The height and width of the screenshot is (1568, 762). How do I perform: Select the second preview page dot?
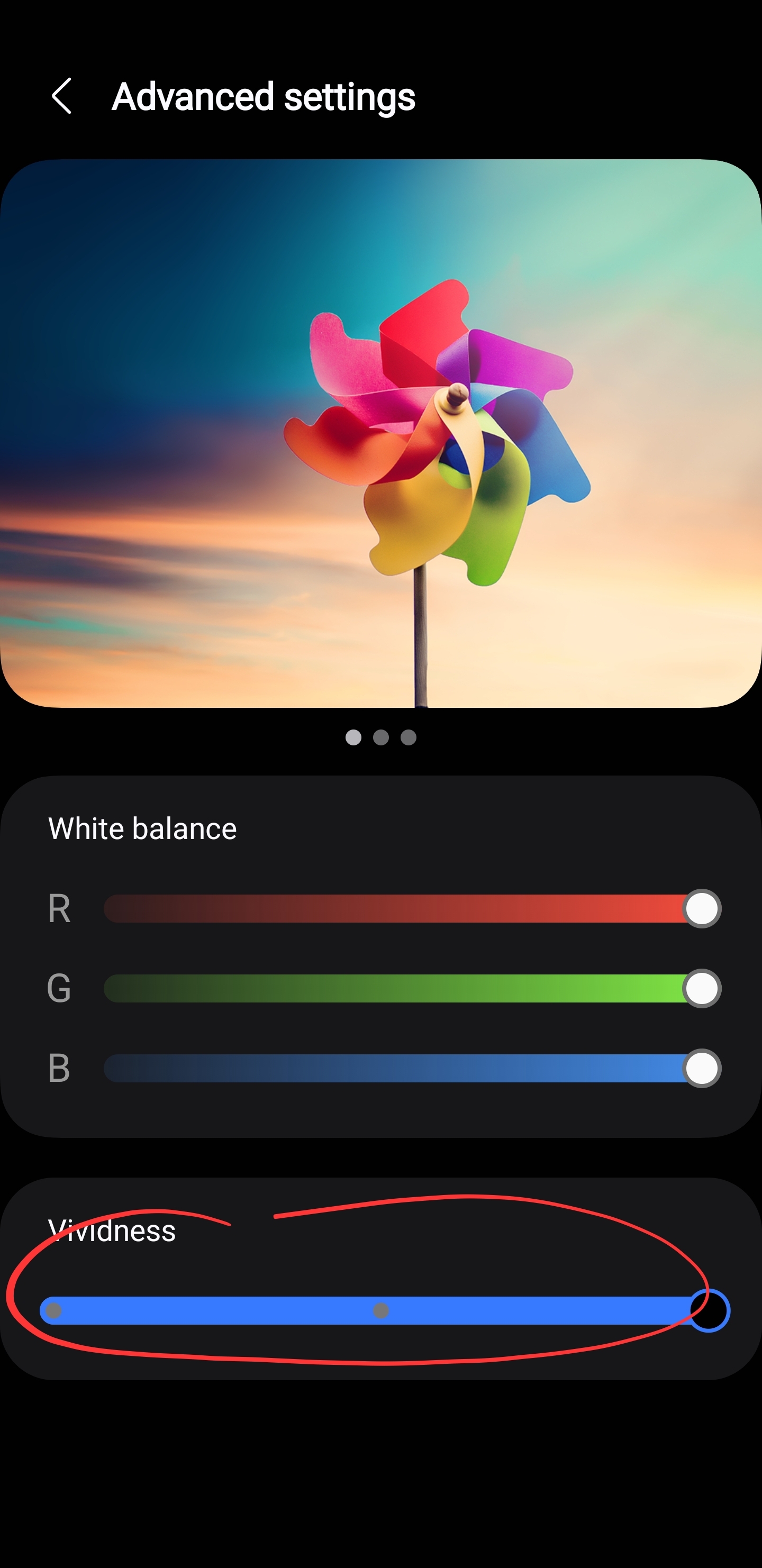(380, 737)
